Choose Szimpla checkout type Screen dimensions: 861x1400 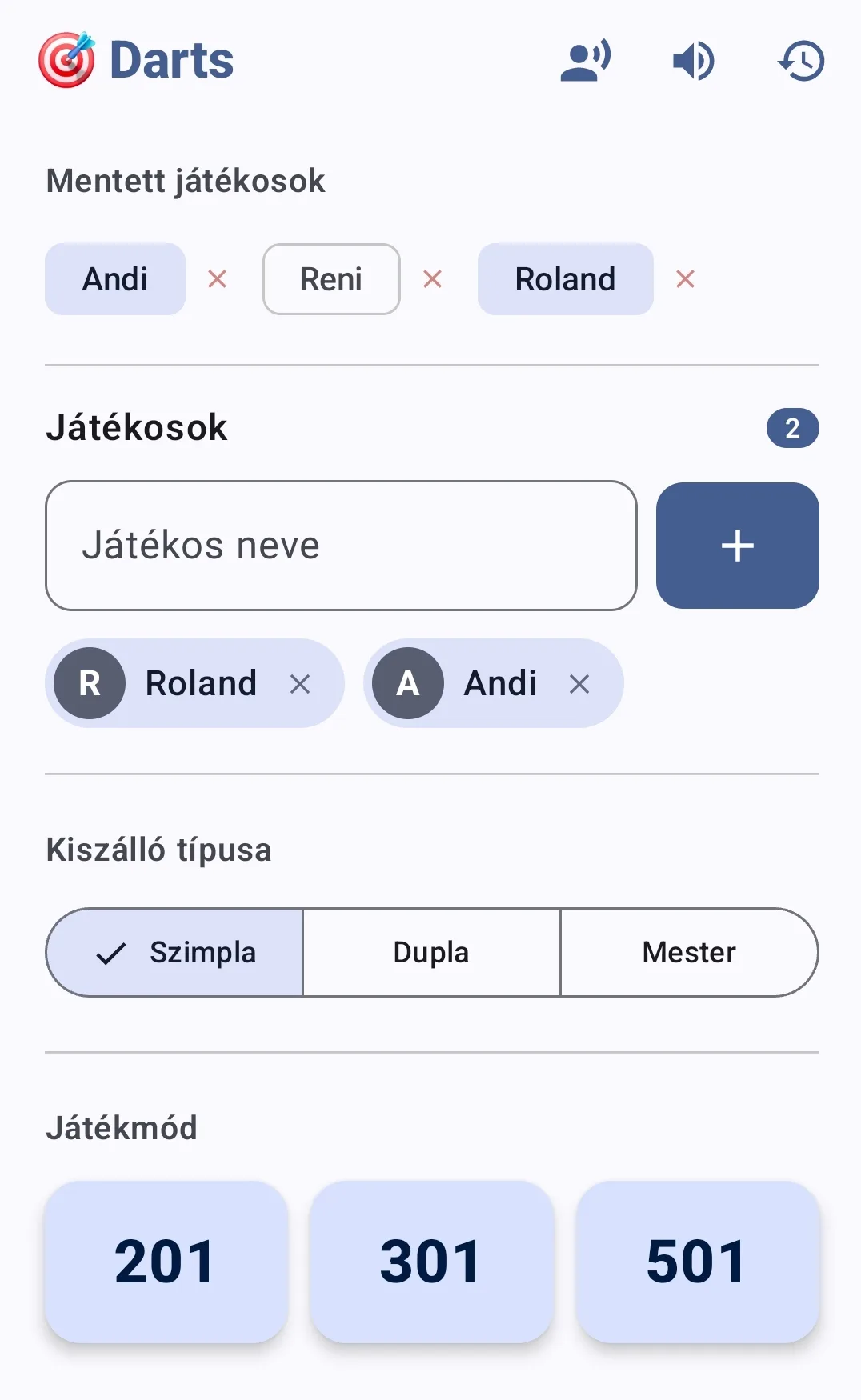coord(174,953)
